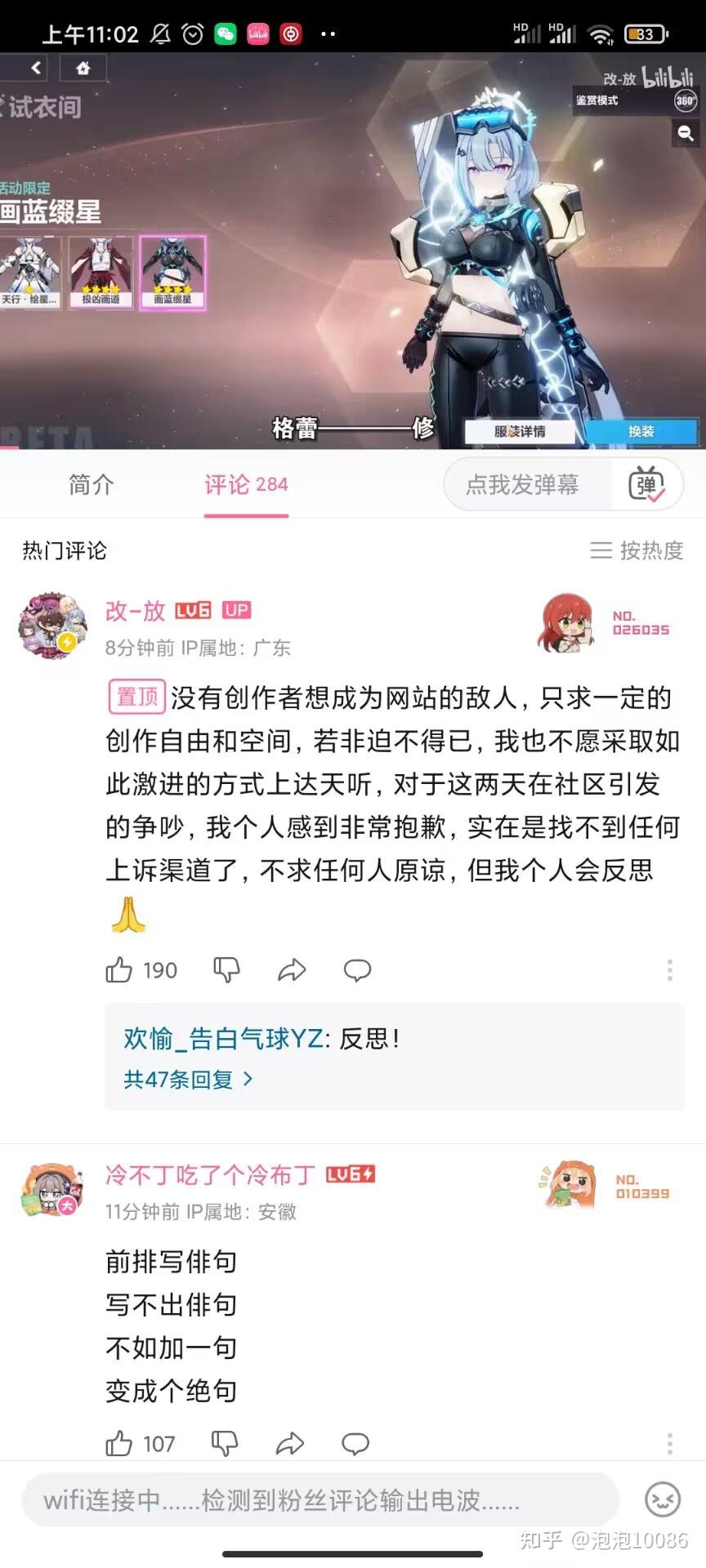This screenshot has height=1568, width=706.
Task: Reply to 改-放's pinned comment
Action: pyautogui.click(x=357, y=970)
